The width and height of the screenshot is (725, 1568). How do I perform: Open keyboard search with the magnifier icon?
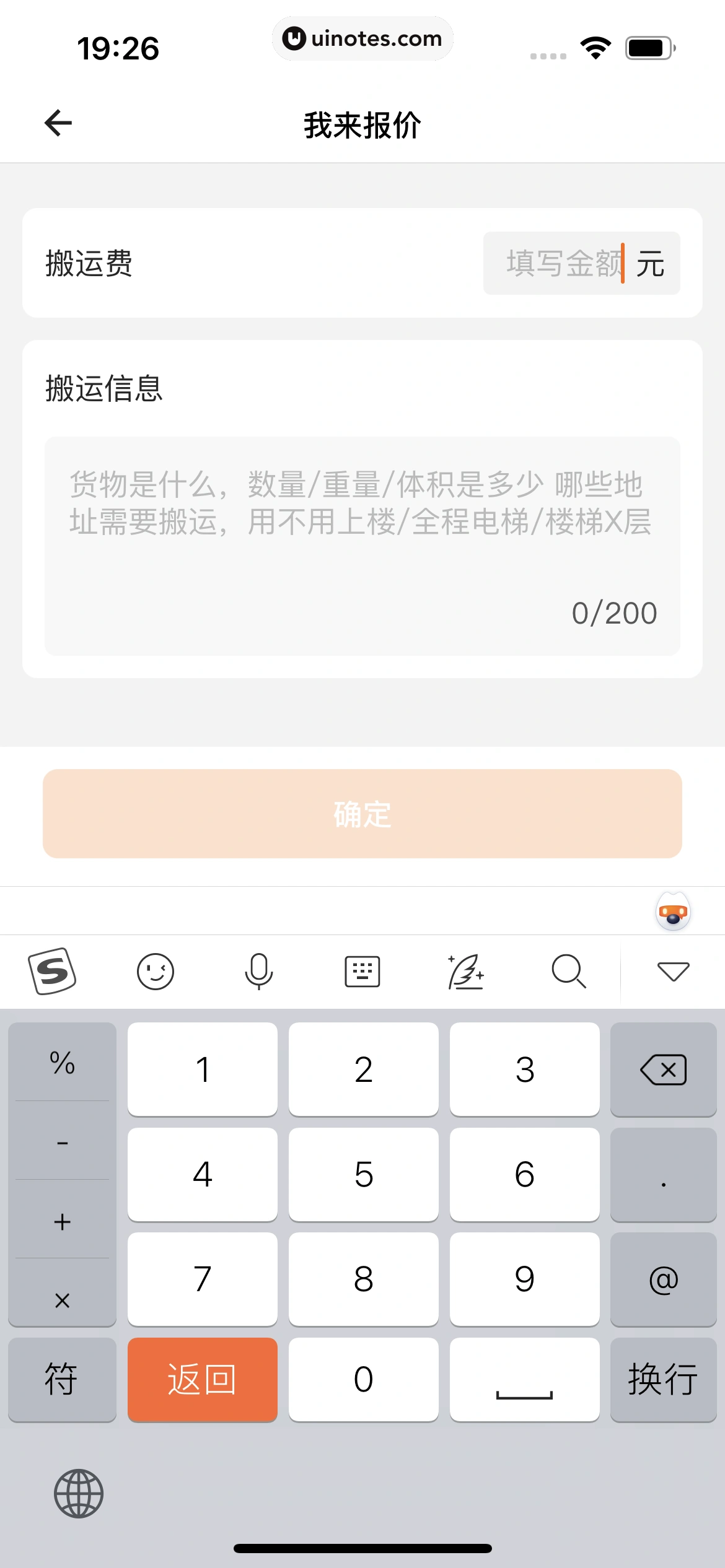(x=569, y=970)
